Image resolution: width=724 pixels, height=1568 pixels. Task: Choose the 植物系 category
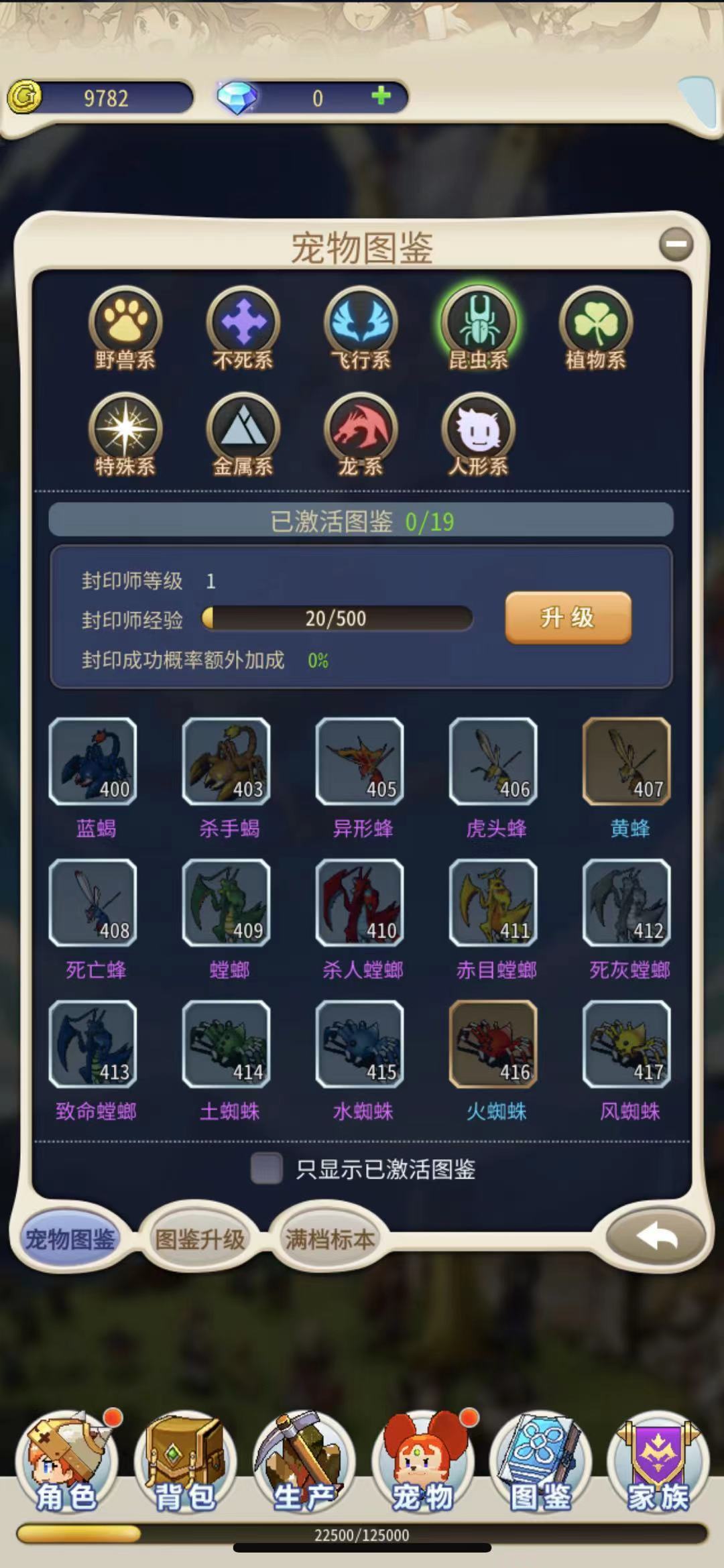pyautogui.click(x=596, y=324)
